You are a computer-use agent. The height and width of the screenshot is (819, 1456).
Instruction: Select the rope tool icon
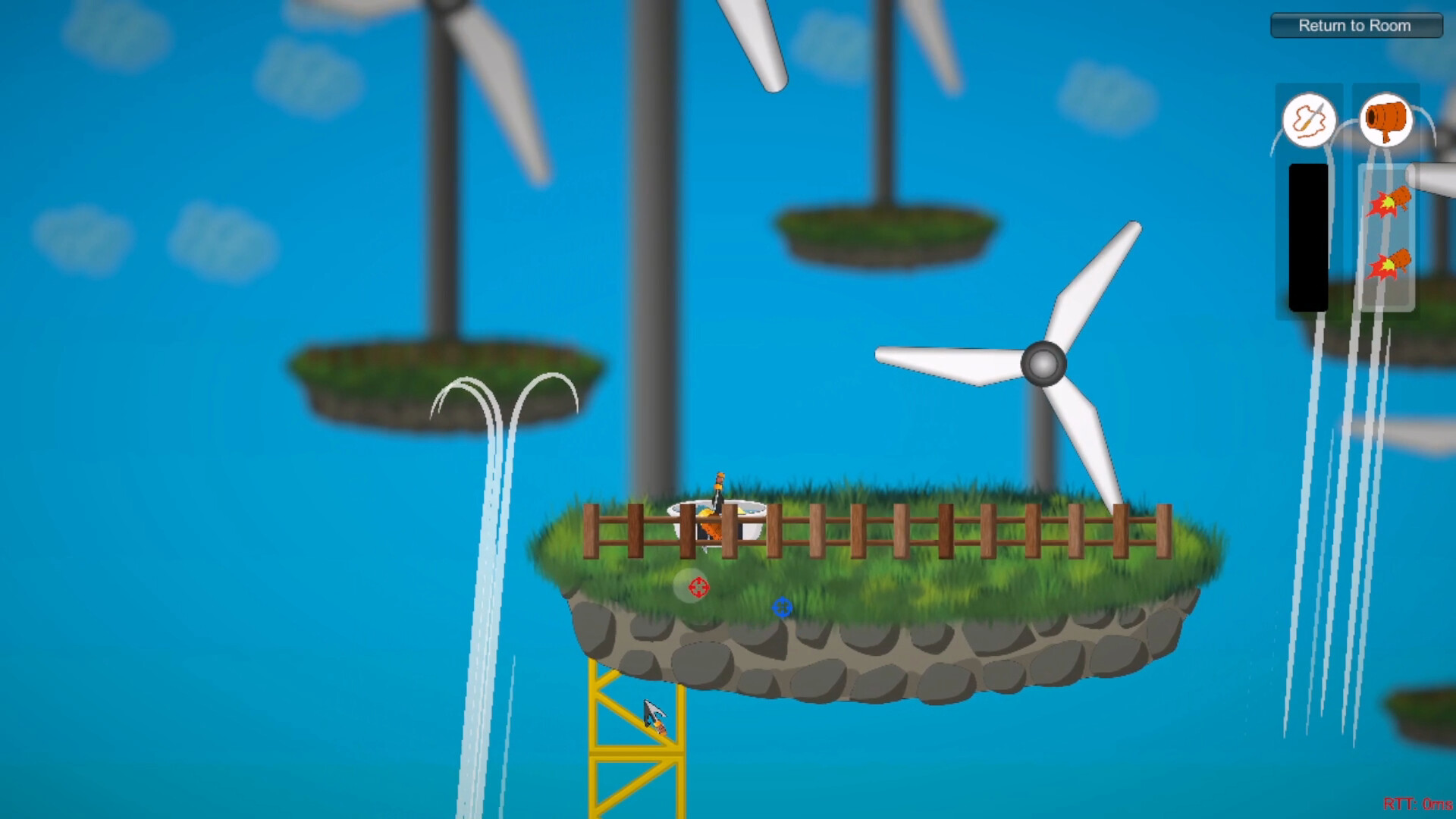click(x=1309, y=120)
